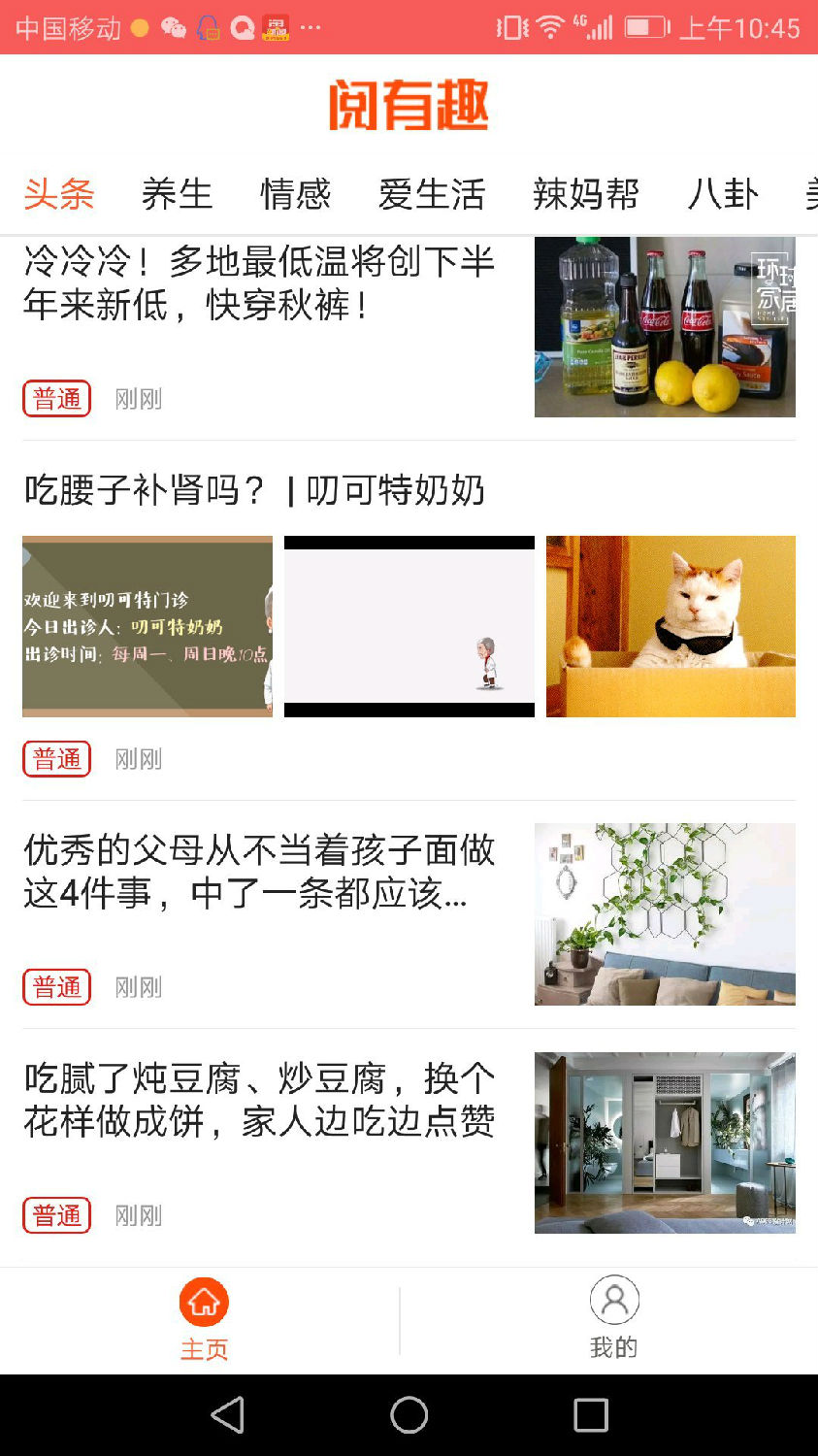
Task: Tap the cat photo in 叨可特奶奶 article
Action: pyautogui.click(x=671, y=626)
